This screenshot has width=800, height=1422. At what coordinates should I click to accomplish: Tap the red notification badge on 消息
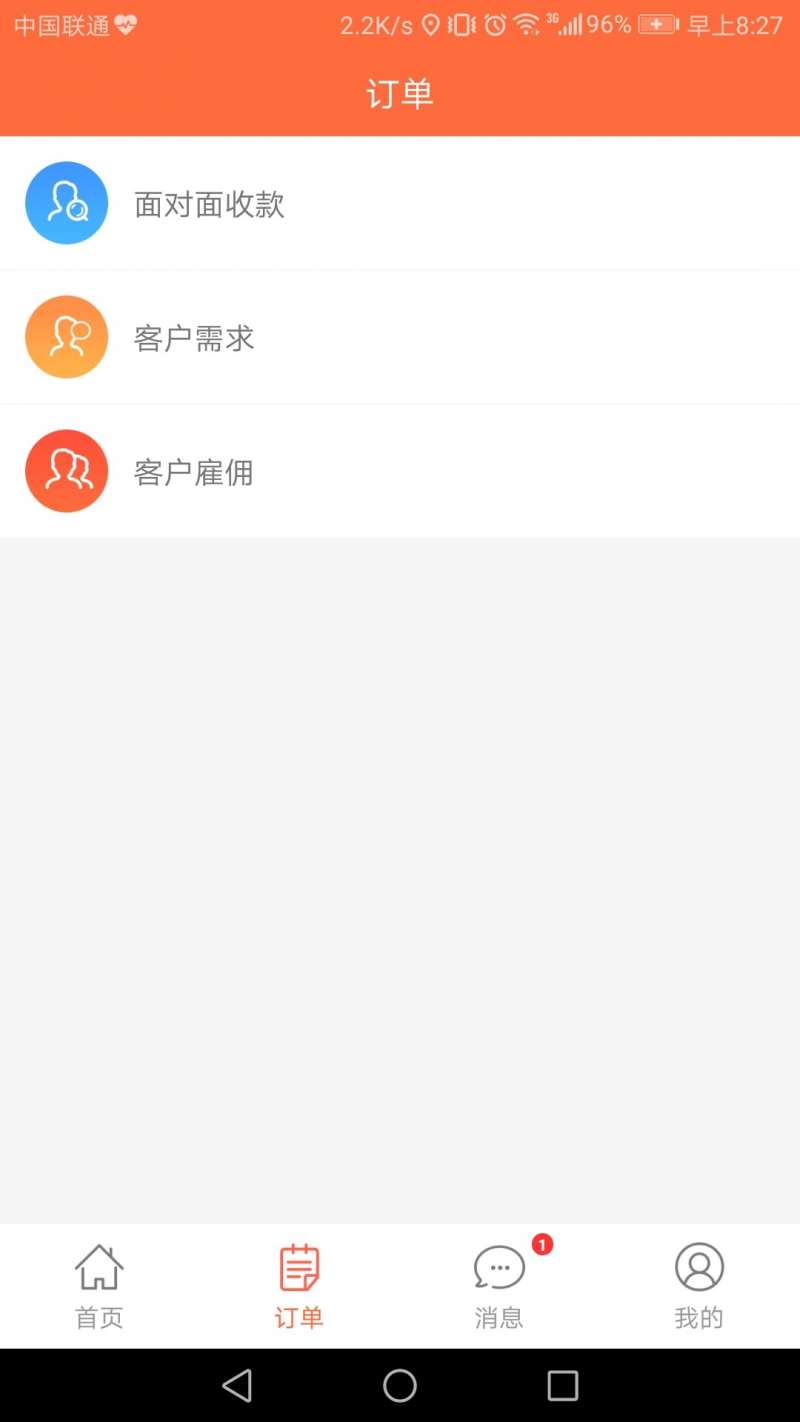541,1245
